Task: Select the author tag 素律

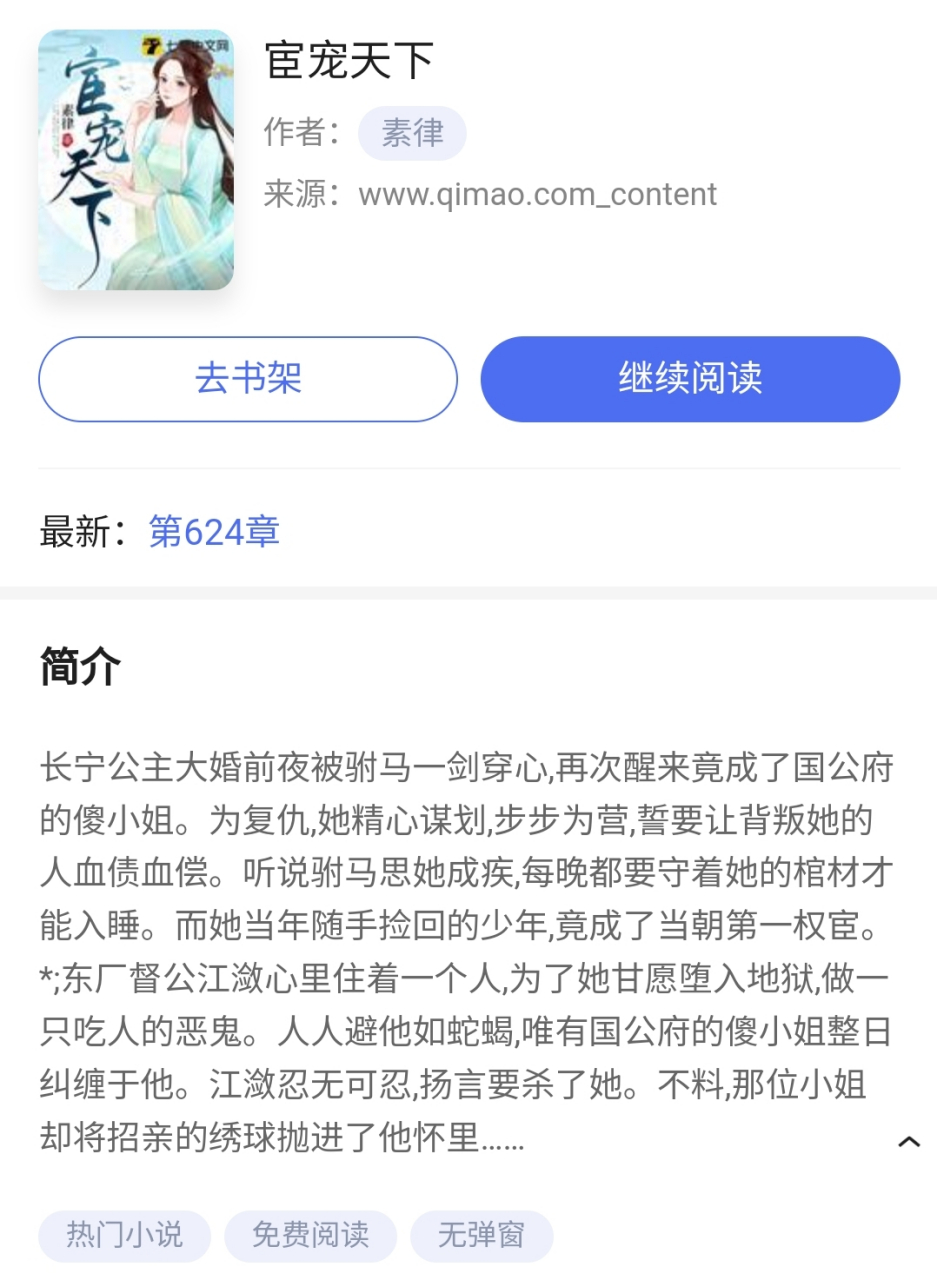Action: tap(413, 133)
